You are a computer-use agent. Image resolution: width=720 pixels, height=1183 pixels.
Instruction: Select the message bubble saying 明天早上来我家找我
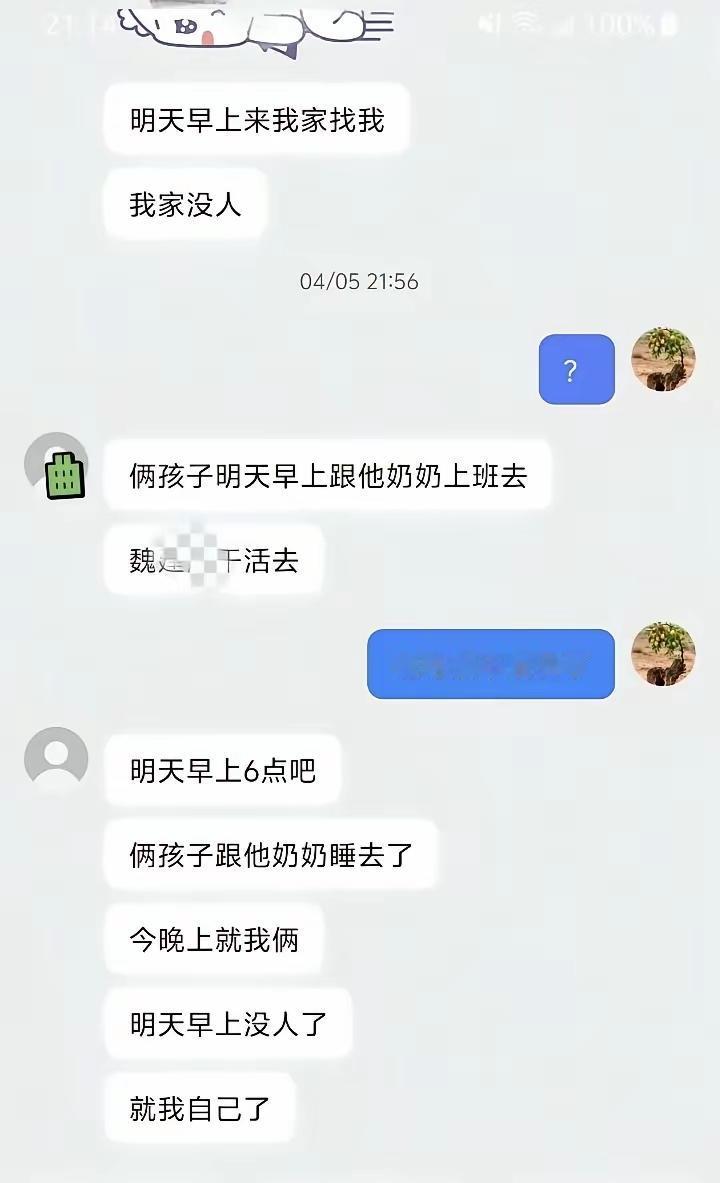256,118
